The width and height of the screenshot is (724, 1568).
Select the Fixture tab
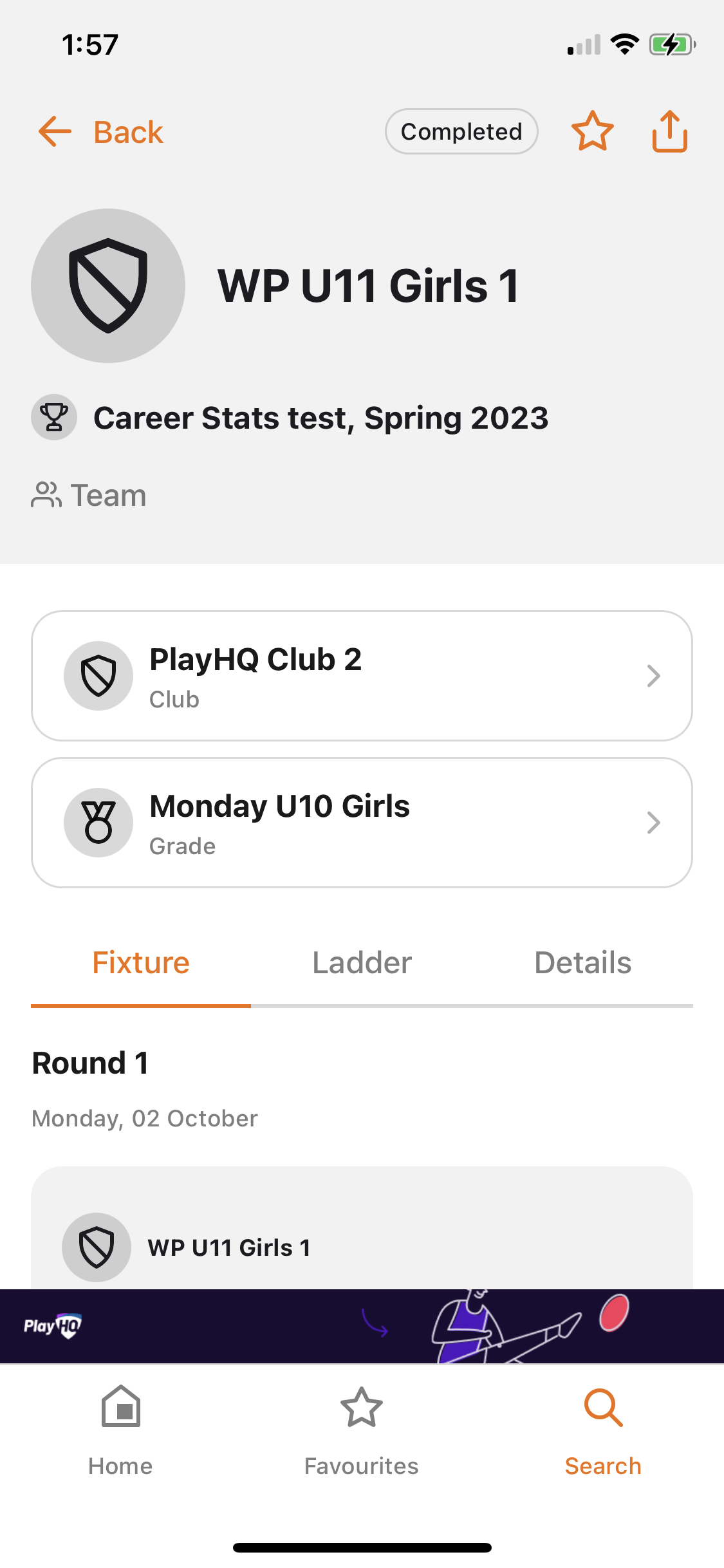point(141,963)
